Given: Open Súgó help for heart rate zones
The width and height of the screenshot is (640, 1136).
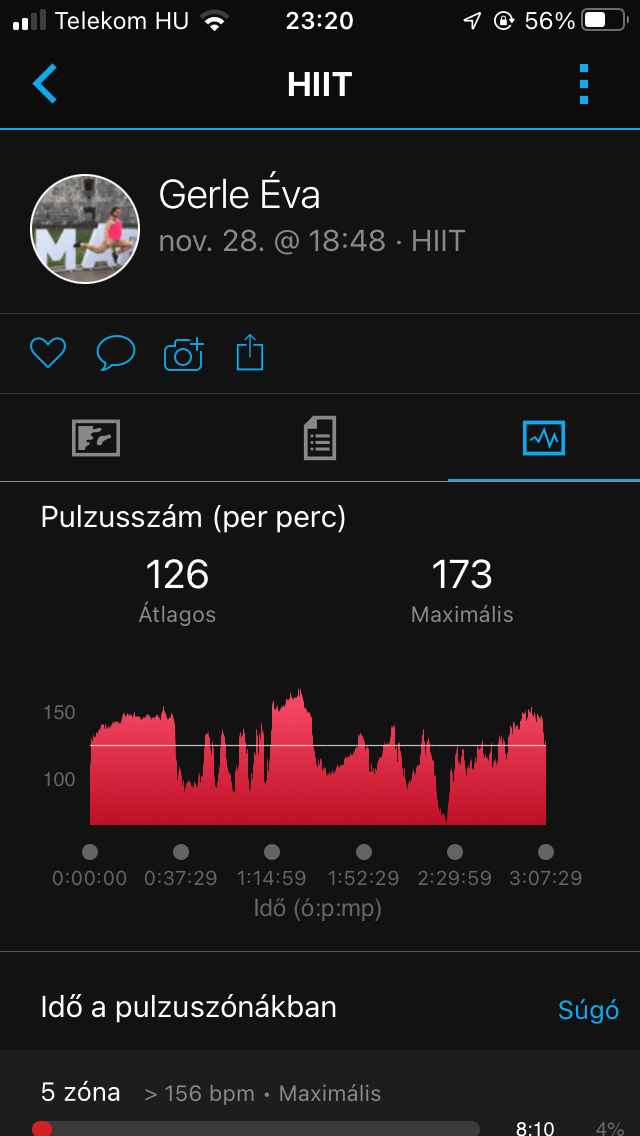Looking at the screenshot, I should [x=588, y=1009].
